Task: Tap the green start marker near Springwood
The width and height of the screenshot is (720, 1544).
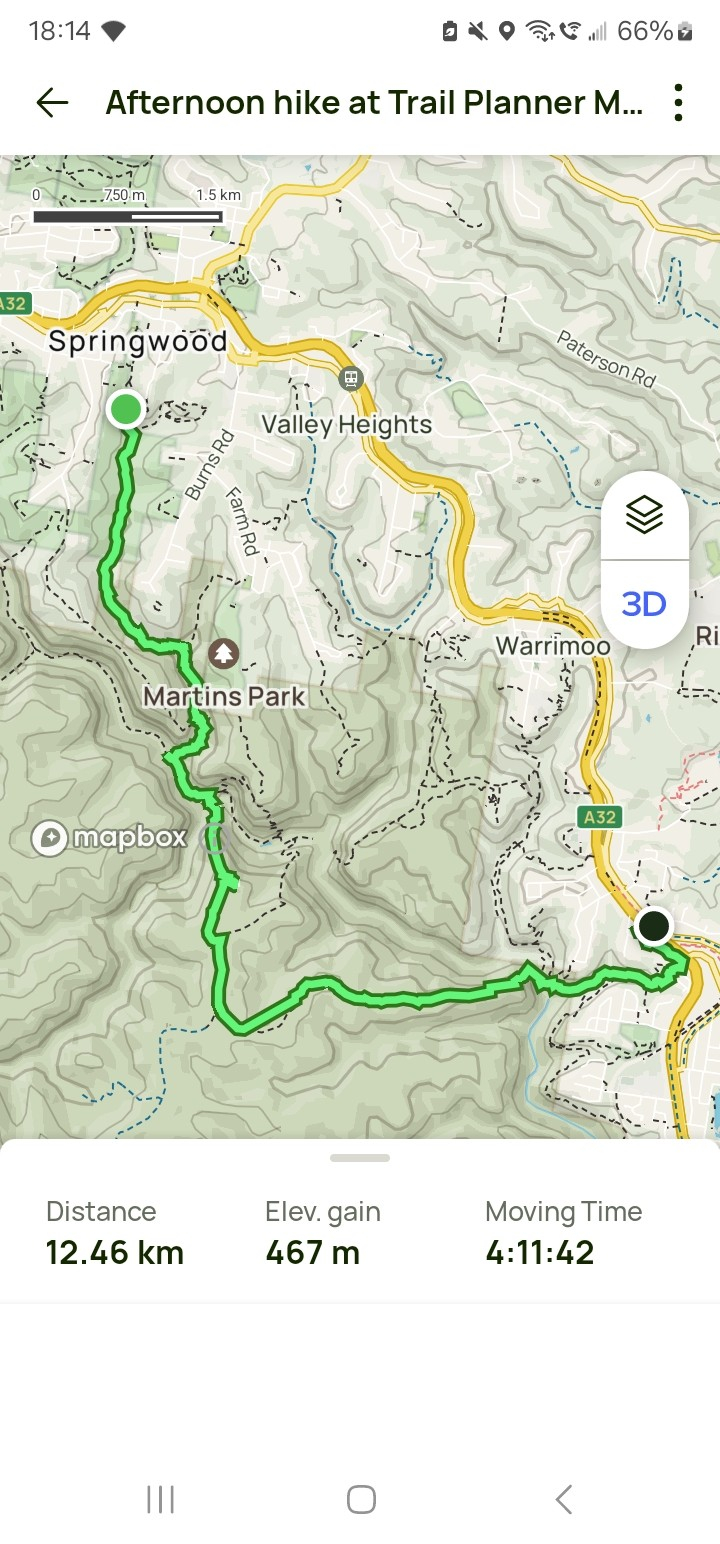Action: click(x=125, y=409)
